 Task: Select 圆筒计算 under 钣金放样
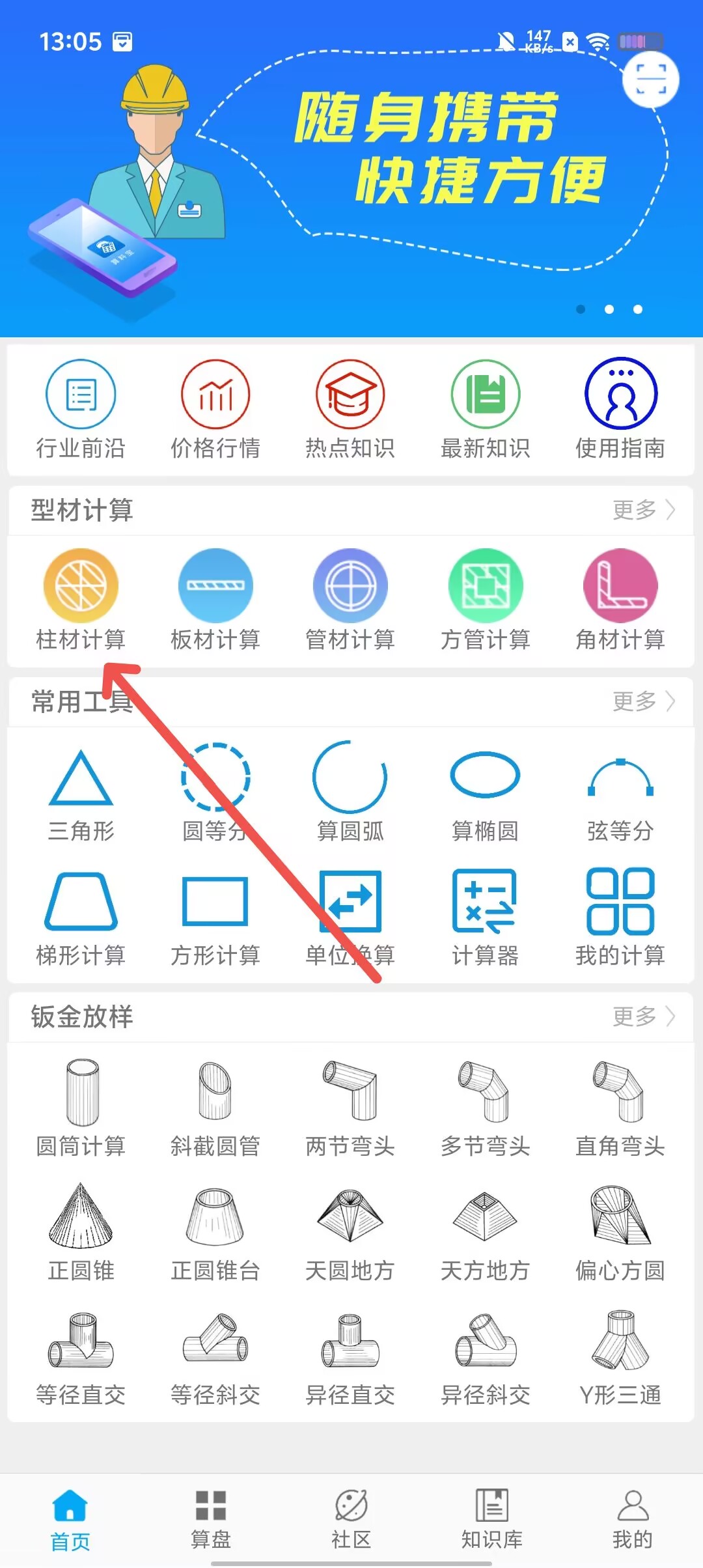point(81,1108)
